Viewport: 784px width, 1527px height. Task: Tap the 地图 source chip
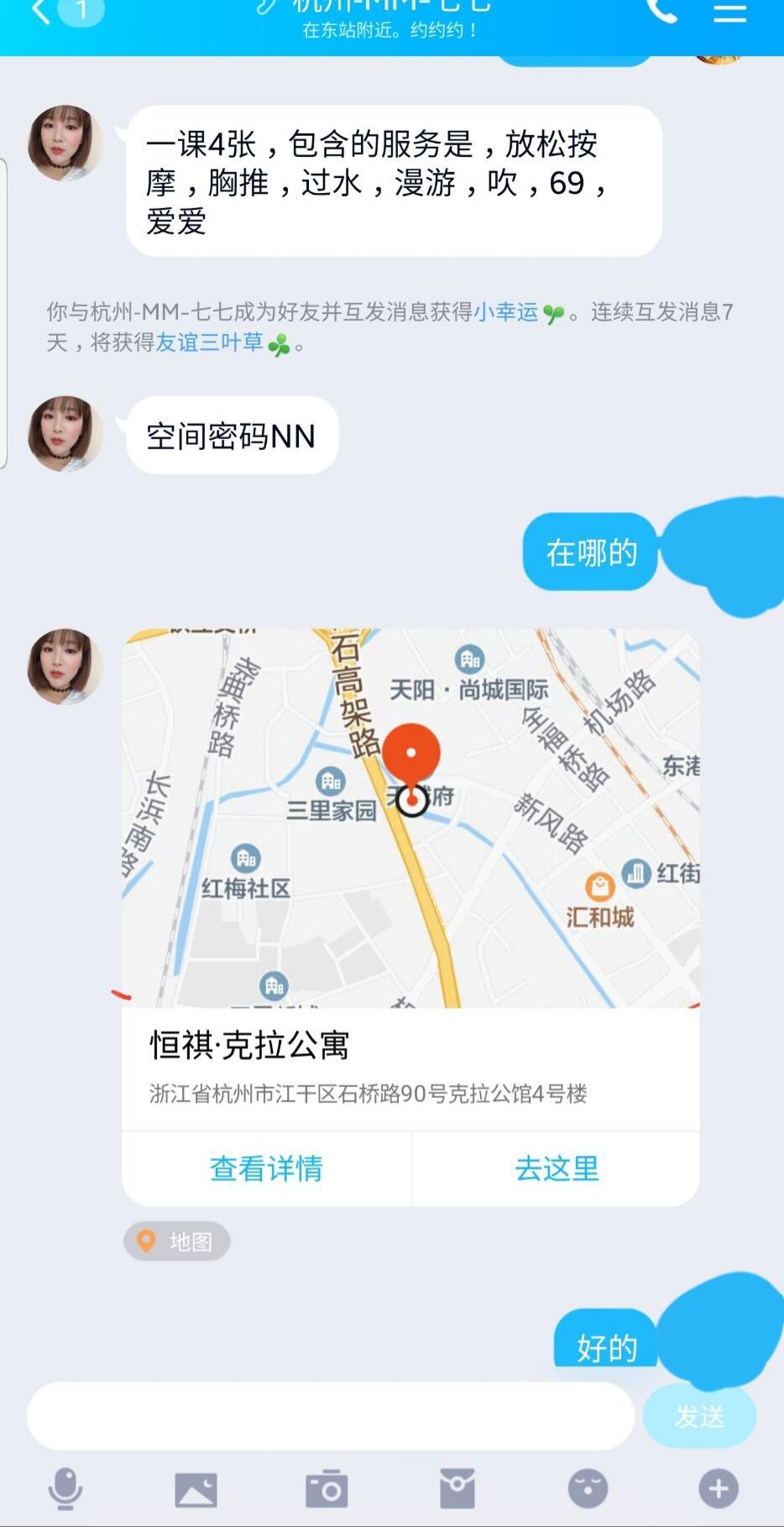177,1242
